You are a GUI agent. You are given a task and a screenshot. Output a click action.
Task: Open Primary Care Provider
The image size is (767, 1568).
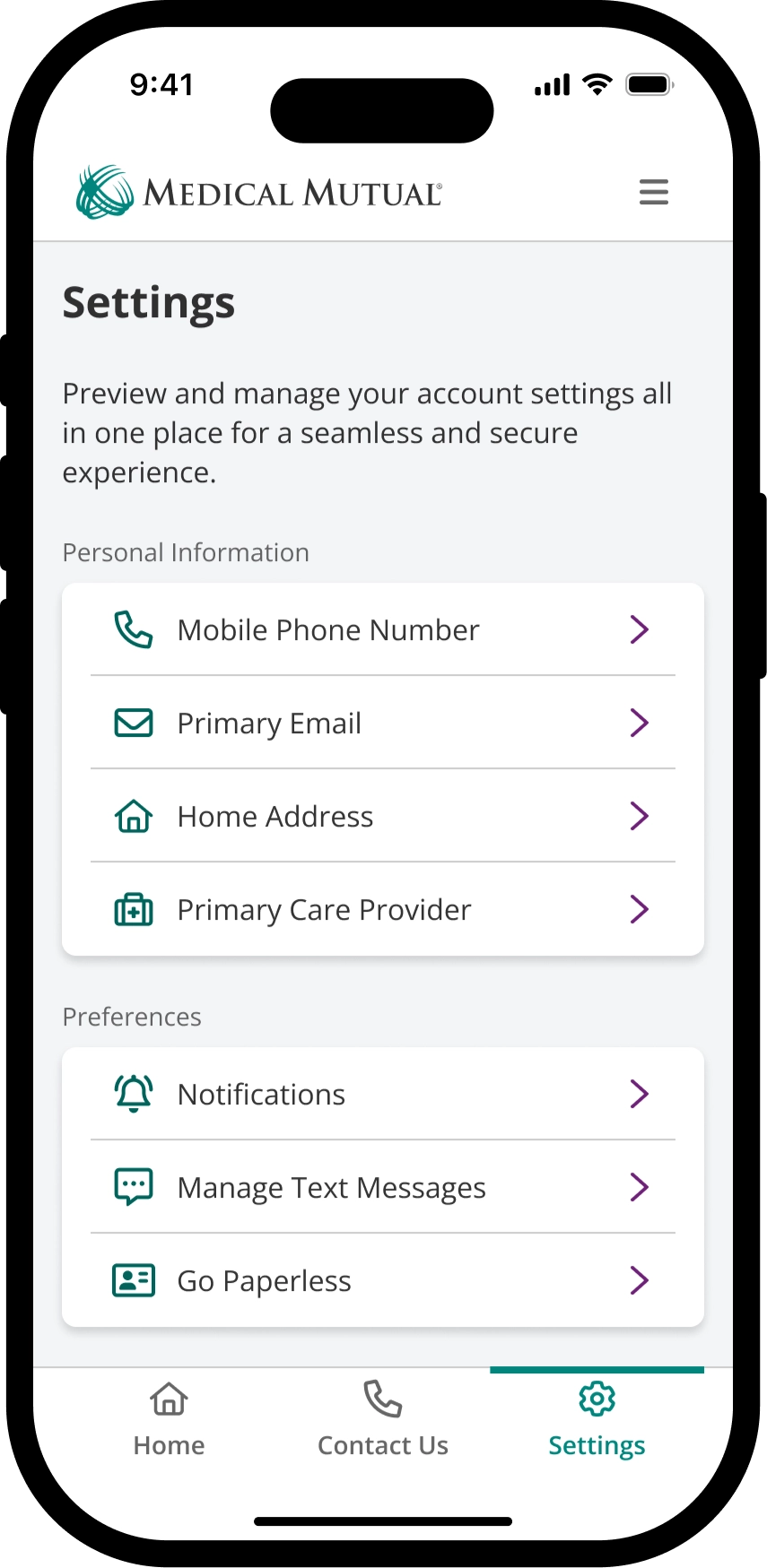tap(382, 910)
